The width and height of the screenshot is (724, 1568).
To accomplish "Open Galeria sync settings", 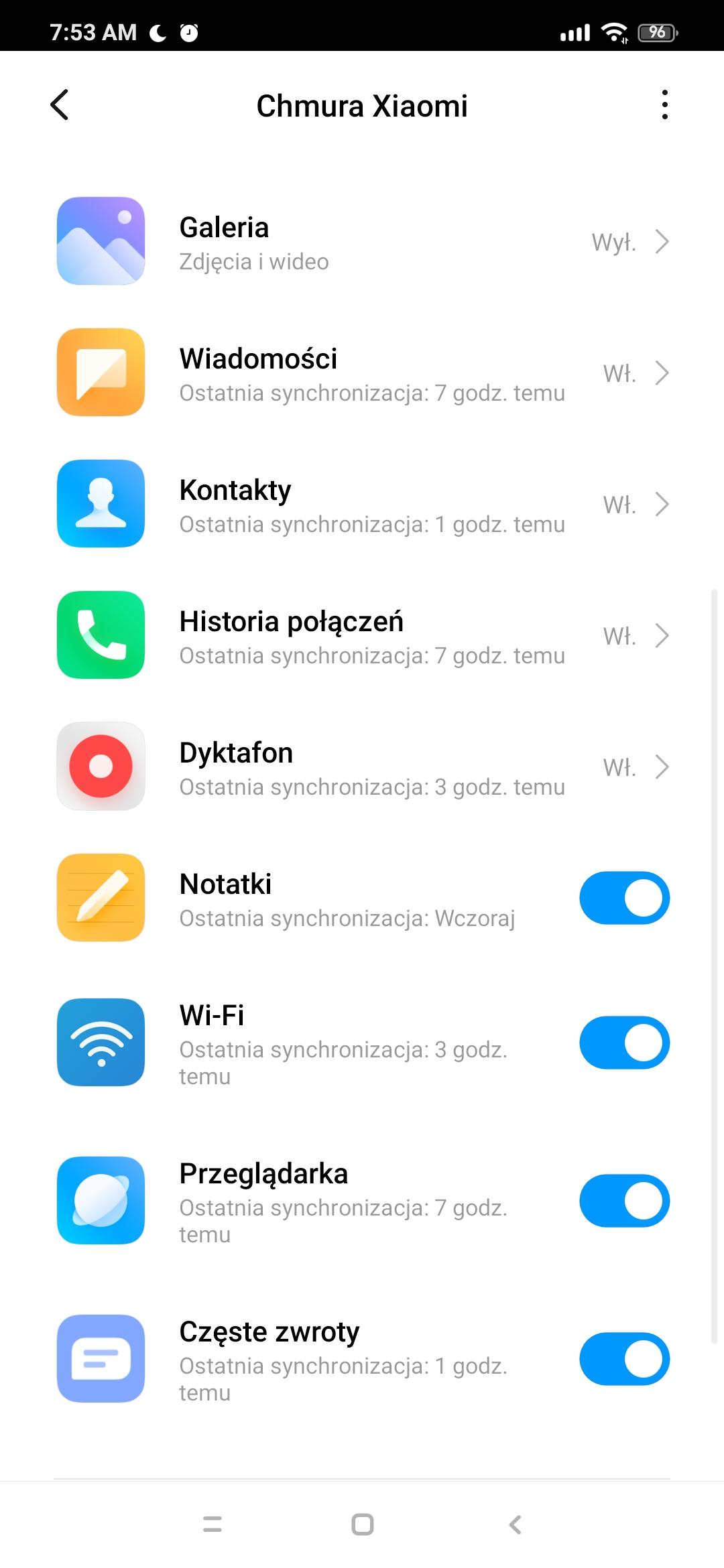I will tap(362, 242).
